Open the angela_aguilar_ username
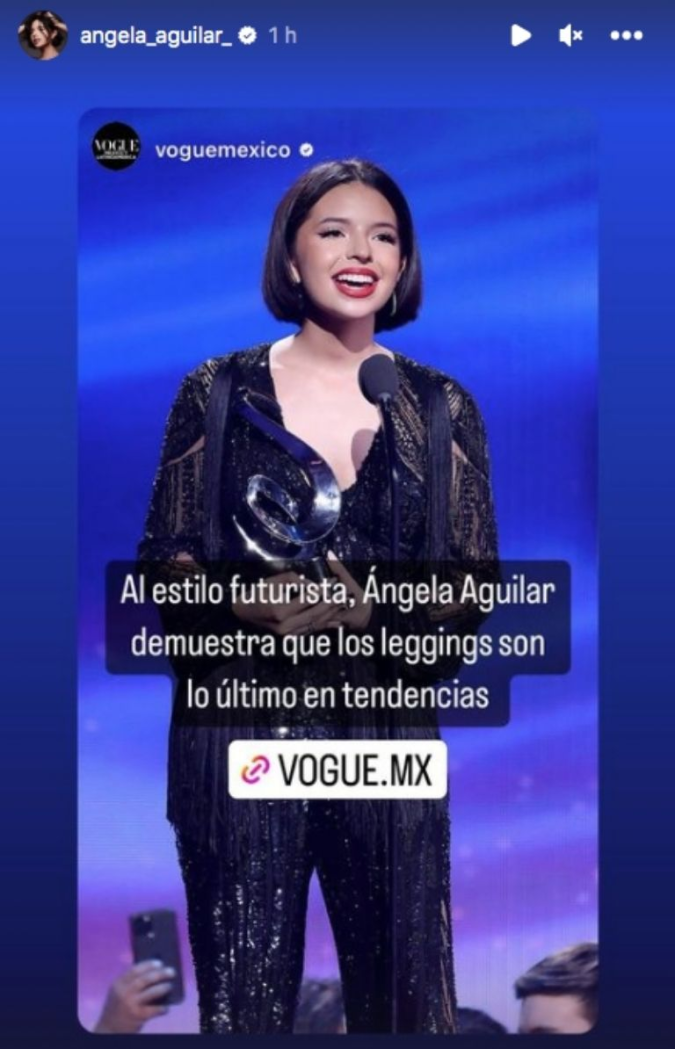 pos(155,36)
